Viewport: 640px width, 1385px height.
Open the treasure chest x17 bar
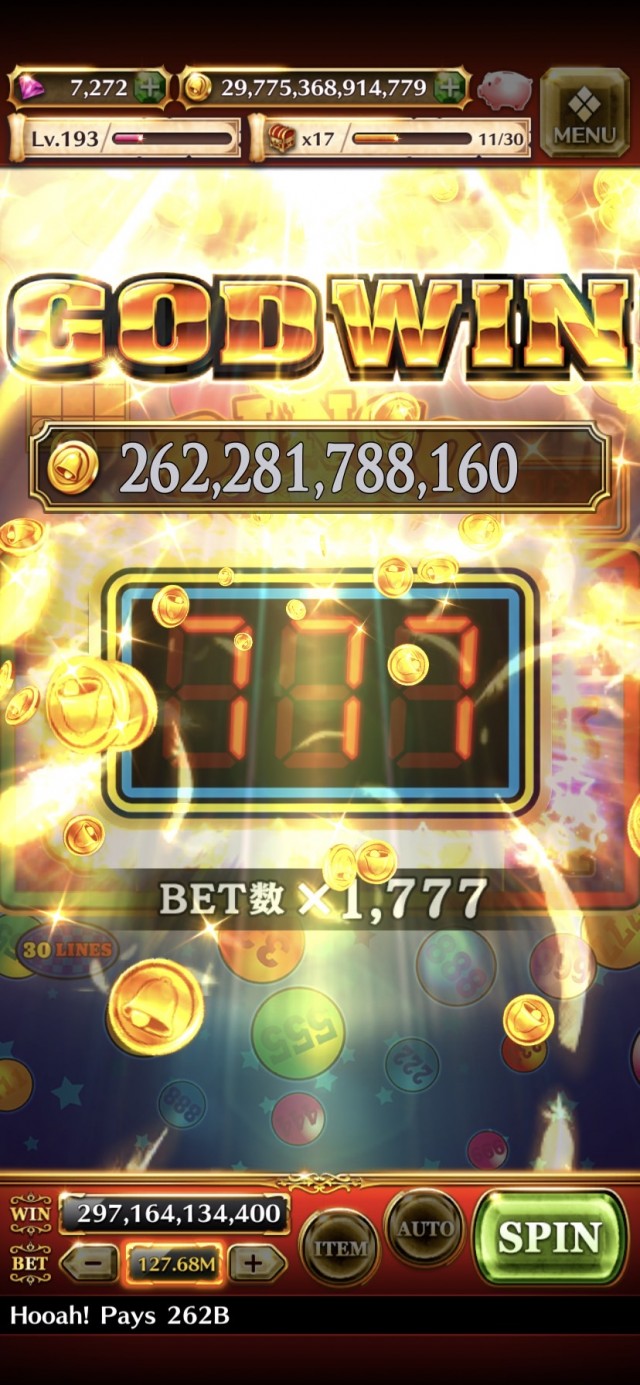point(388,139)
